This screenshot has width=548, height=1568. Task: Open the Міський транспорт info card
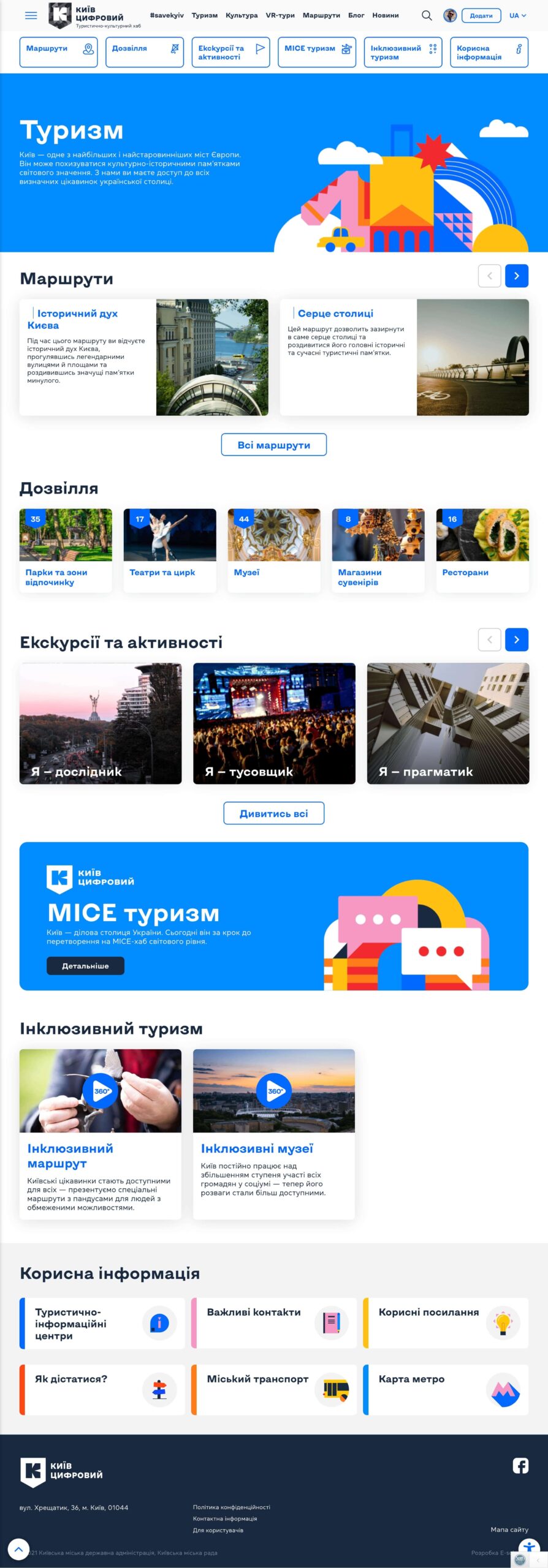coord(273,1390)
